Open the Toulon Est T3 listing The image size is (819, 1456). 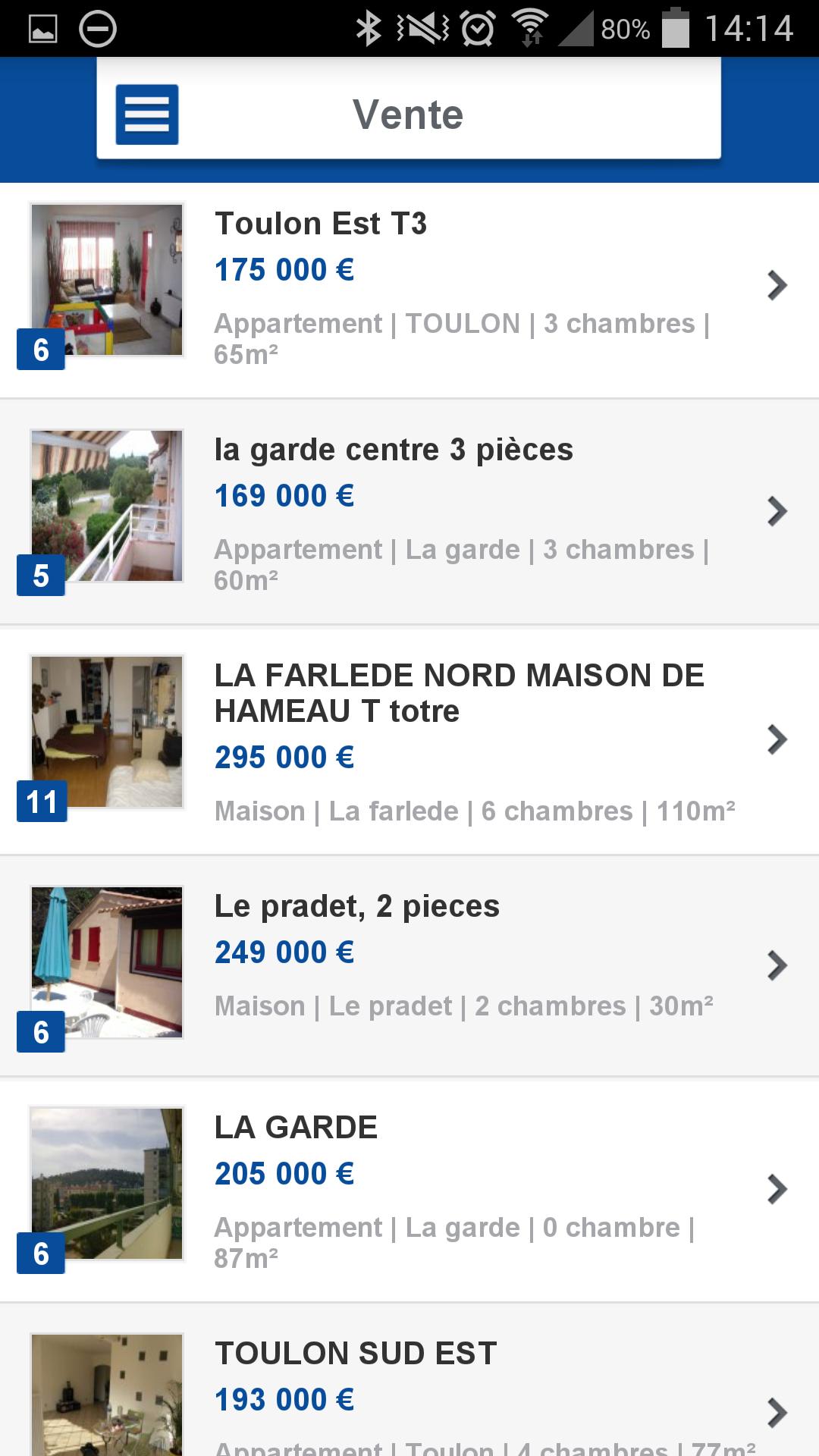(409, 288)
